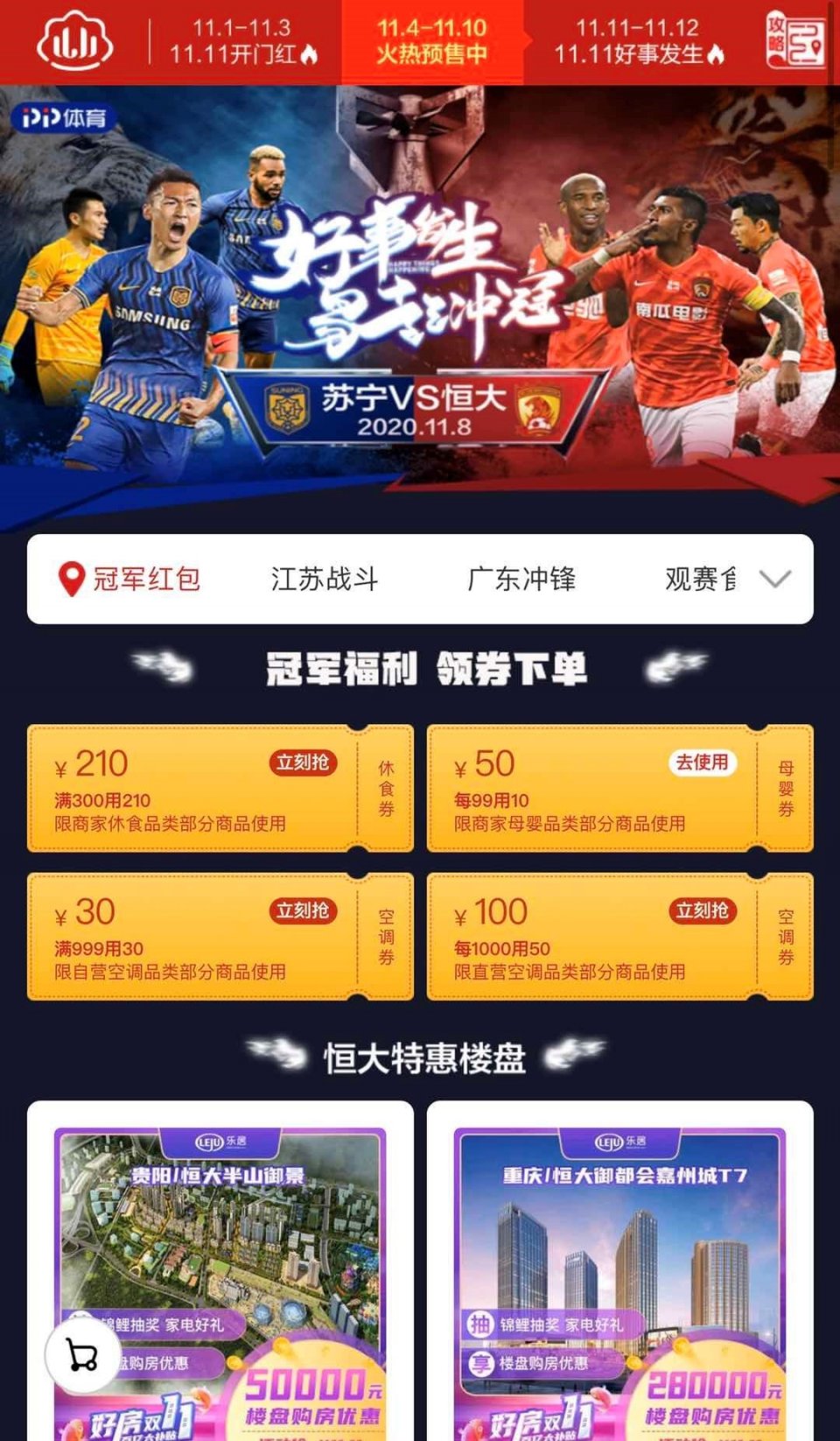Claim the ¥30 空调券 coupon

pos(303,910)
